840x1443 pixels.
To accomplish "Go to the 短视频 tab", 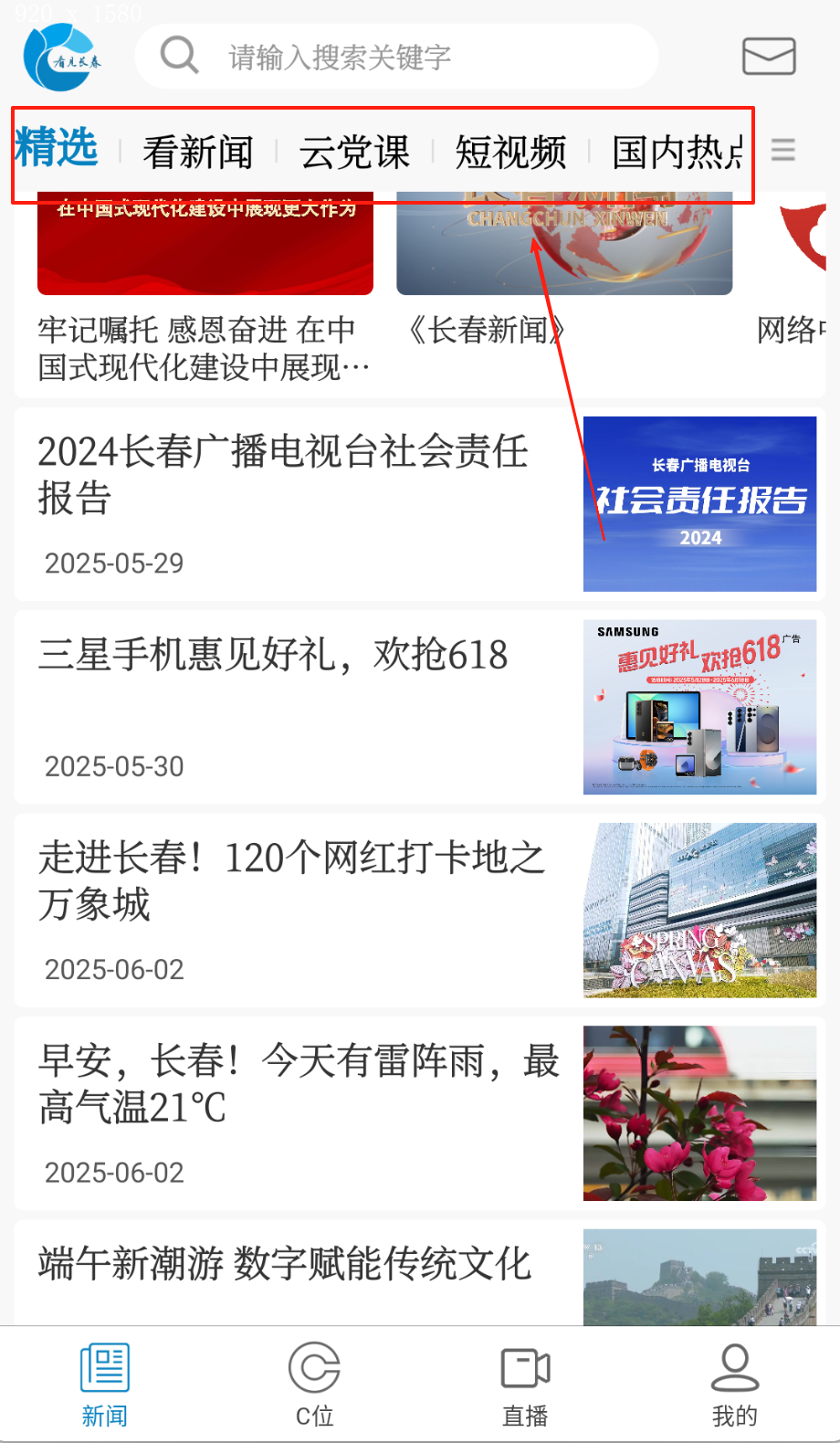I will [x=510, y=152].
